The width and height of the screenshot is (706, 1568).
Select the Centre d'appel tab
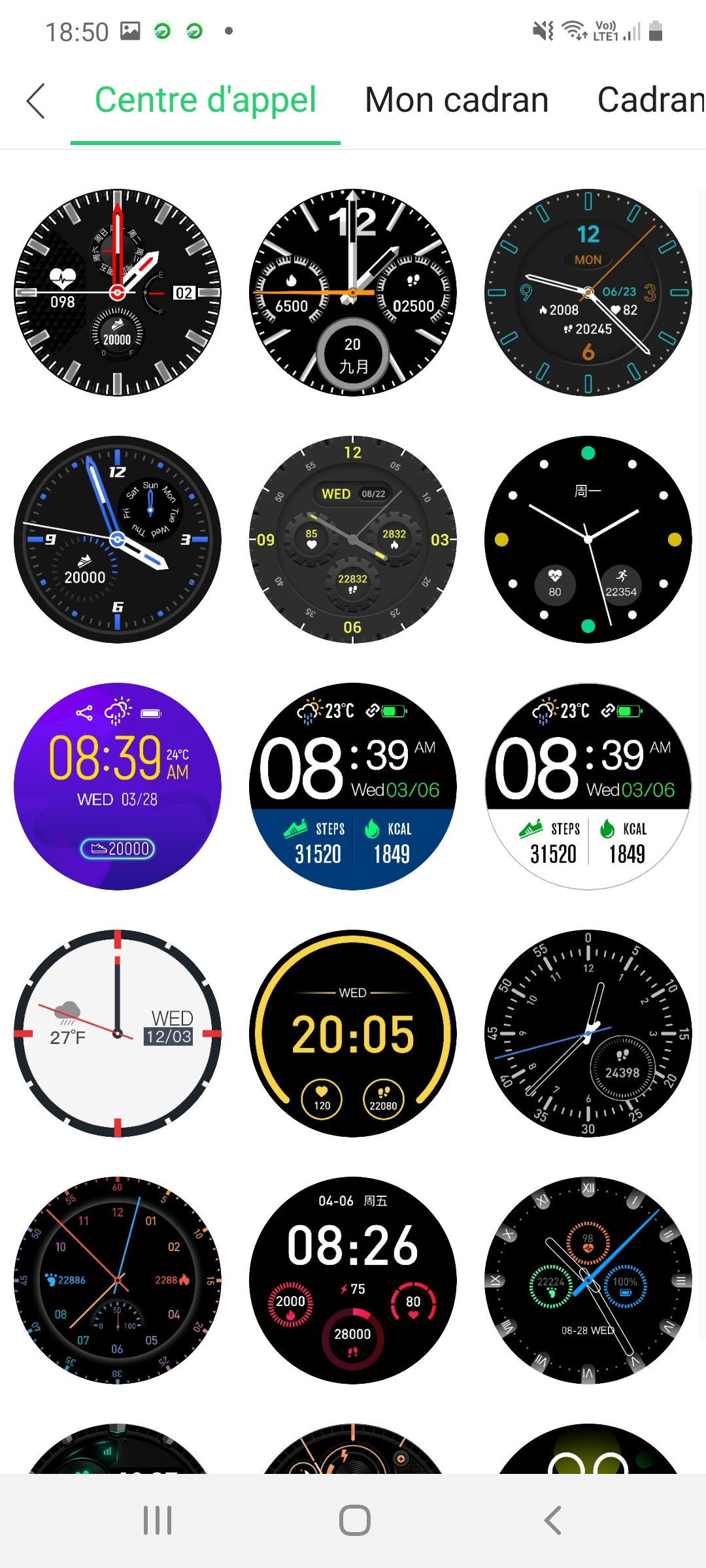pyautogui.click(x=205, y=100)
